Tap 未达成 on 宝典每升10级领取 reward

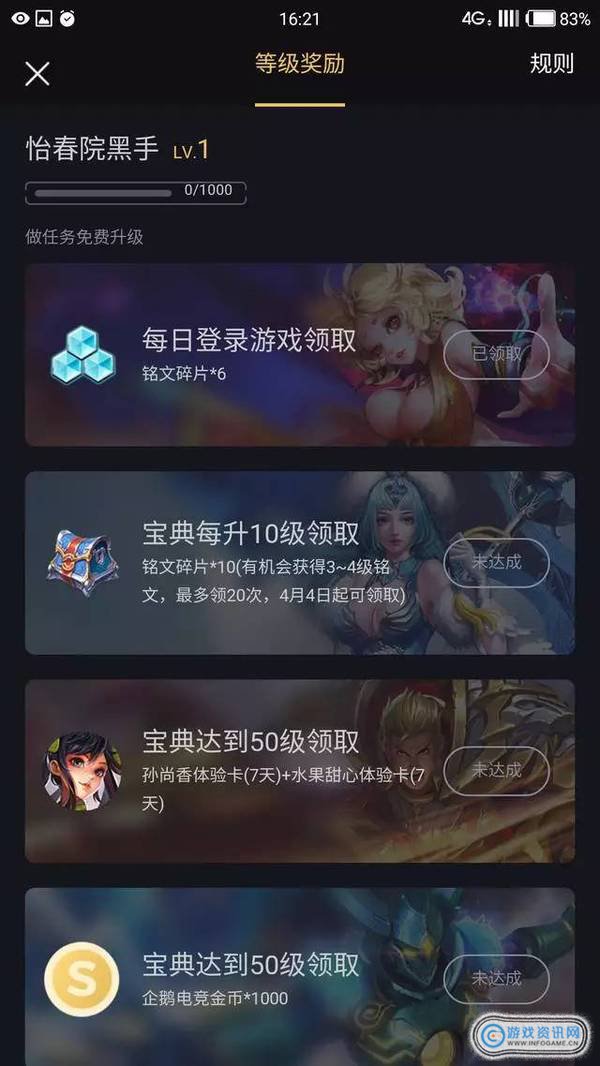click(496, 562)
